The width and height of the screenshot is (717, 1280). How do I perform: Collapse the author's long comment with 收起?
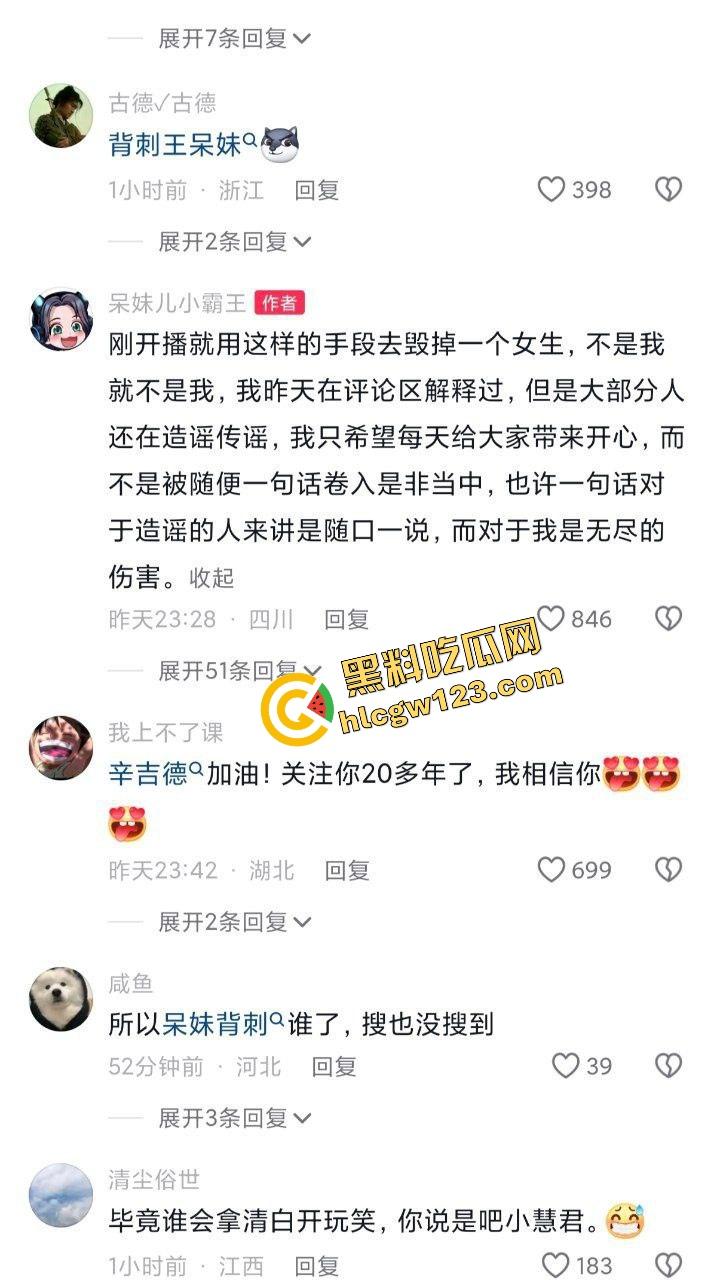212,577
